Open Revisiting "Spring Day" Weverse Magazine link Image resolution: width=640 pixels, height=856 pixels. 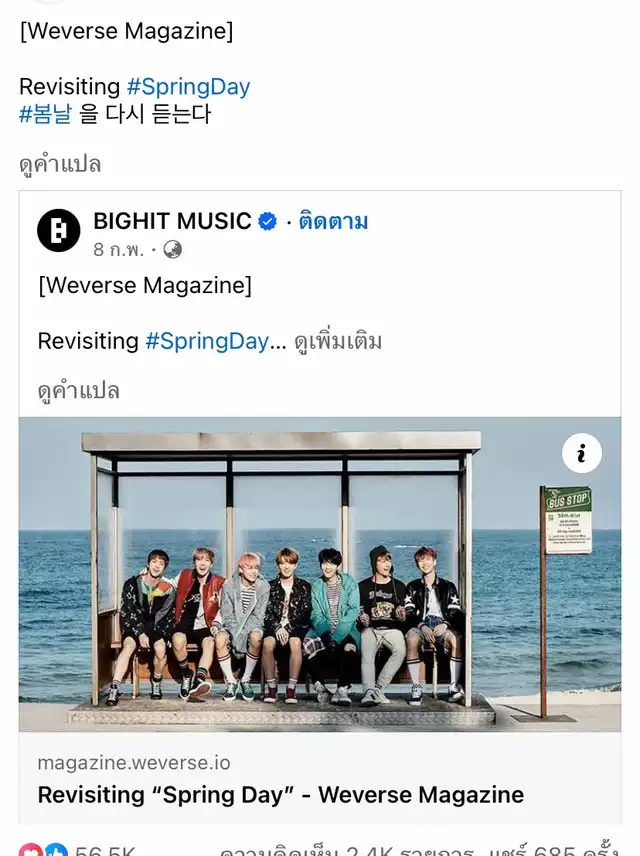coord(280,795)
